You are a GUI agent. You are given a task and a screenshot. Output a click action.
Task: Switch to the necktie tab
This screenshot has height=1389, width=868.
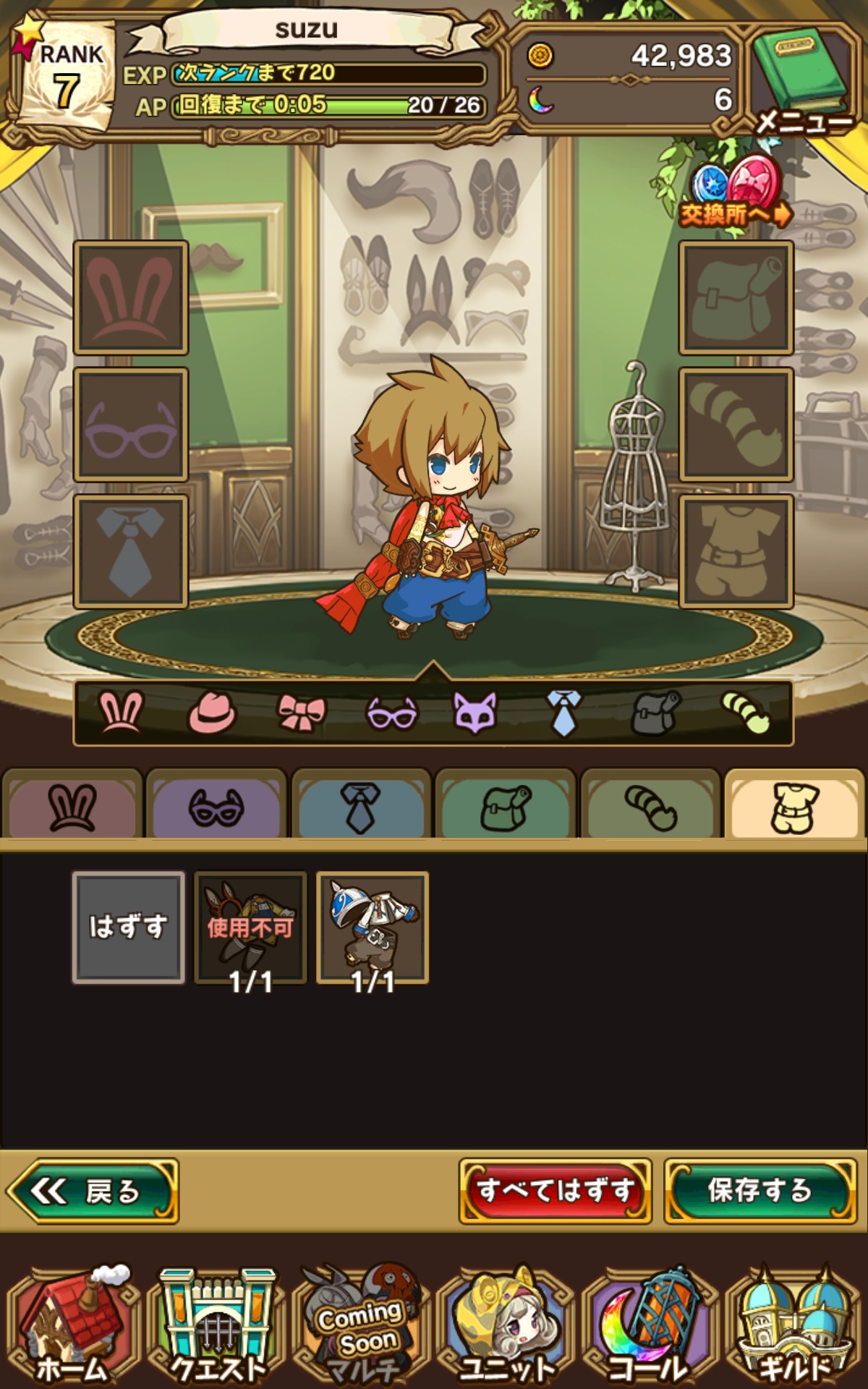click(361, 806)
